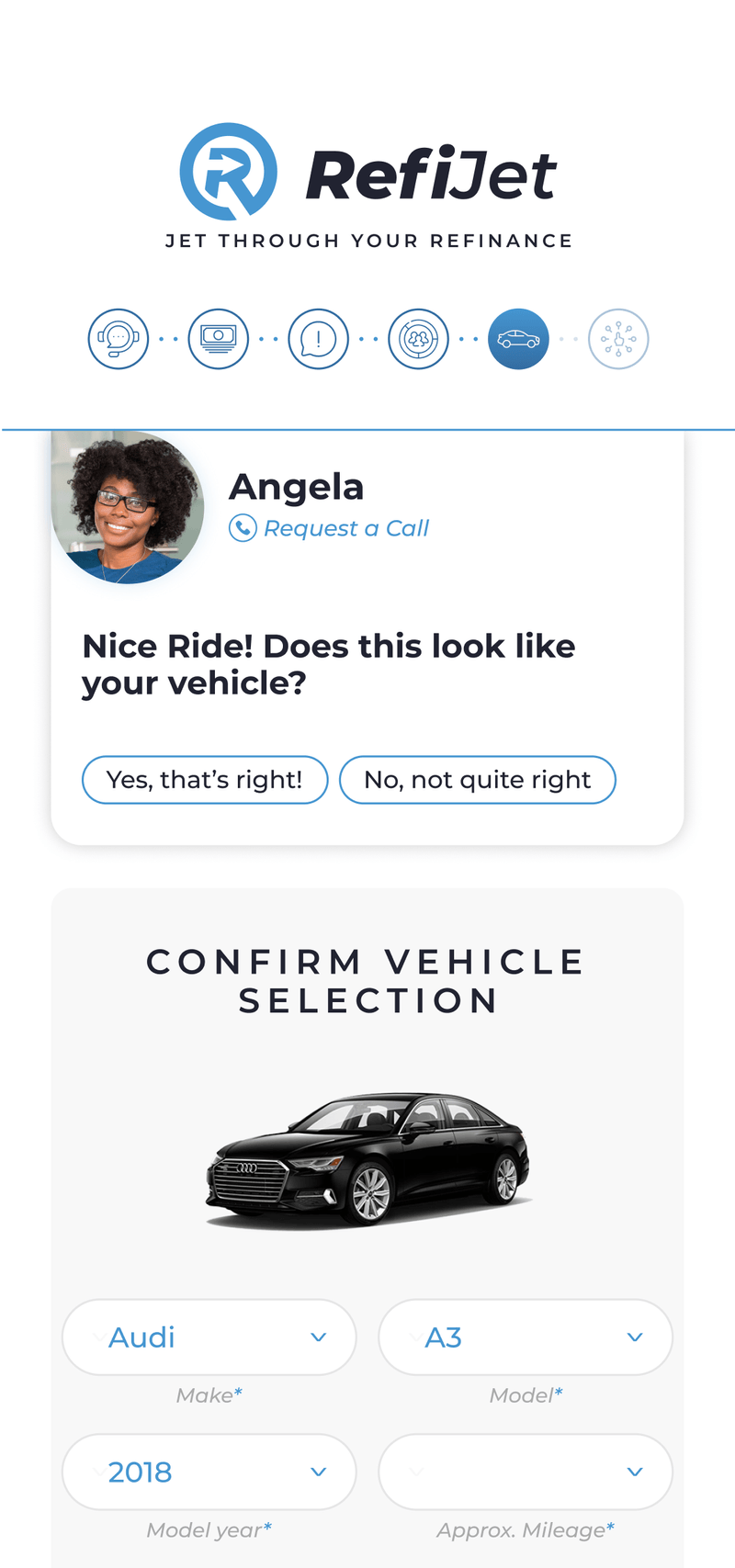This screenshot has width=735, height=1568.
Task: Open the Model dropdown showing A3
Action: point(526,1337)
